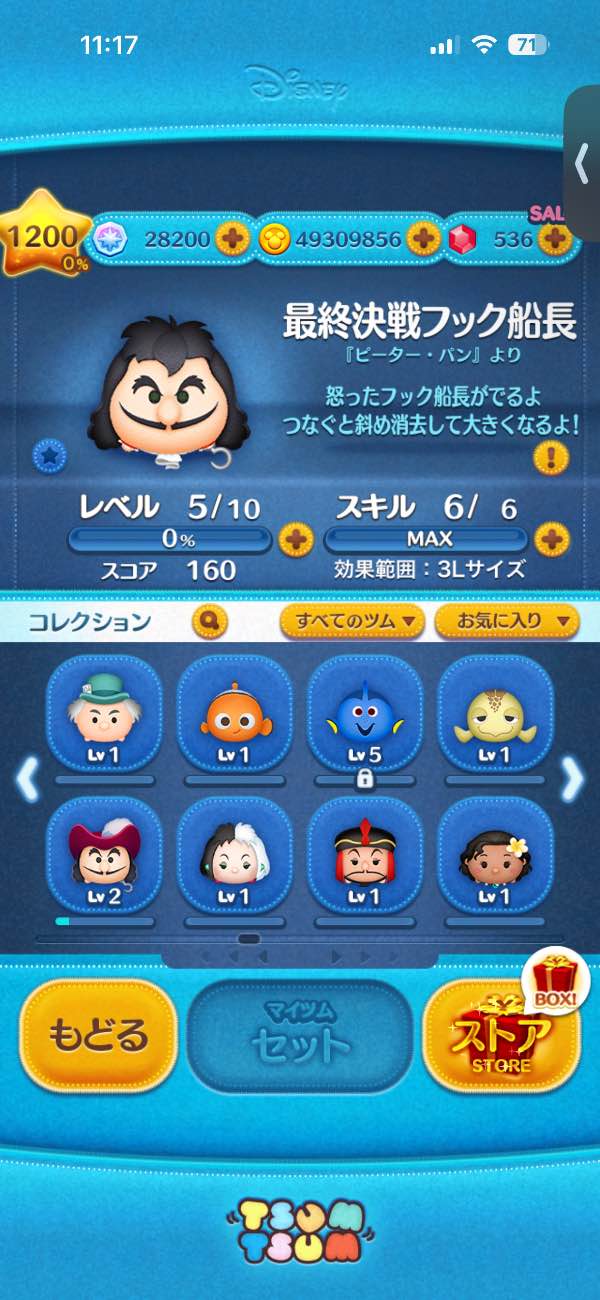Expand the すべてのツム filter dropdown
The width and height of the screenshot is (600, 1300).
(x=353, y=621)
